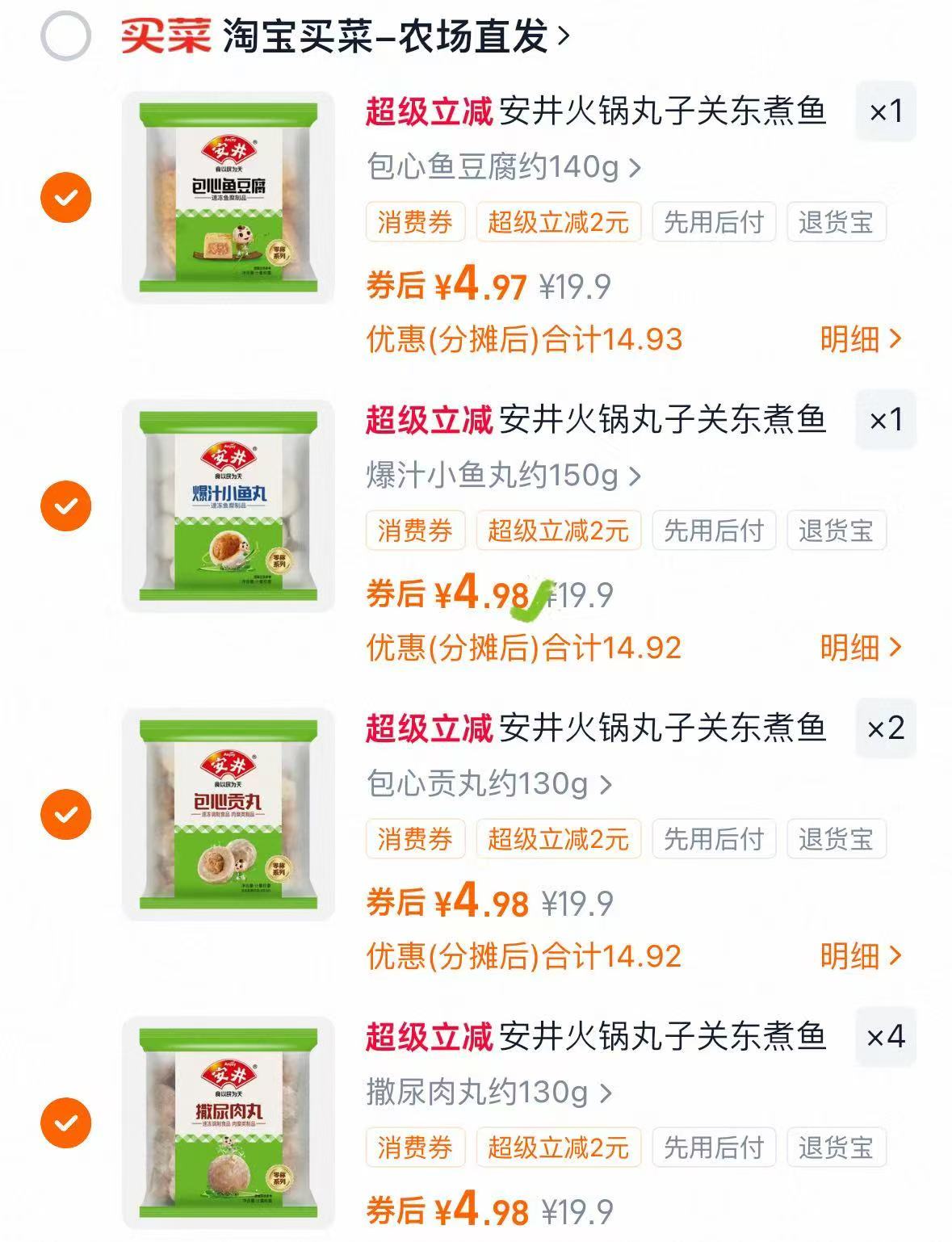This screenshot has width=952, height=1242.
Task: Uncheck the 撒尿肉丸 item
Action: [66, 1122]
